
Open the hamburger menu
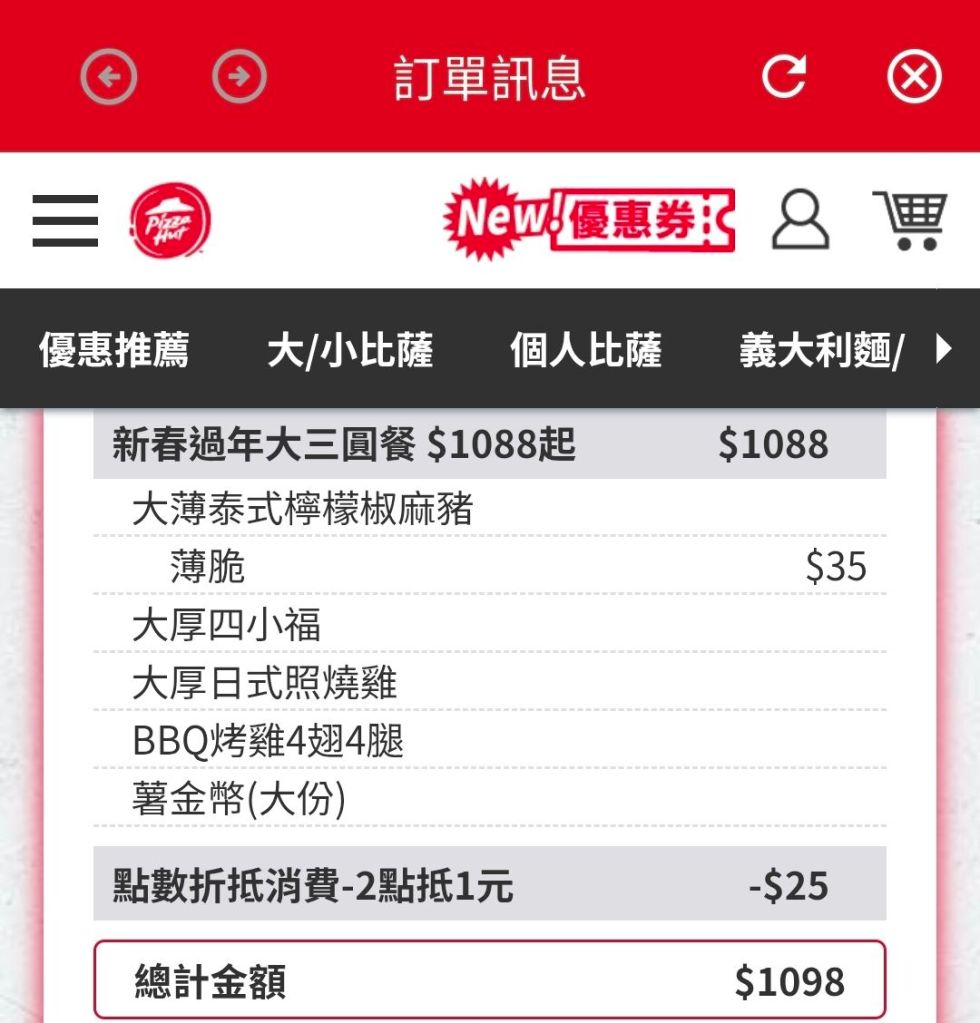(x=65, y=220)
